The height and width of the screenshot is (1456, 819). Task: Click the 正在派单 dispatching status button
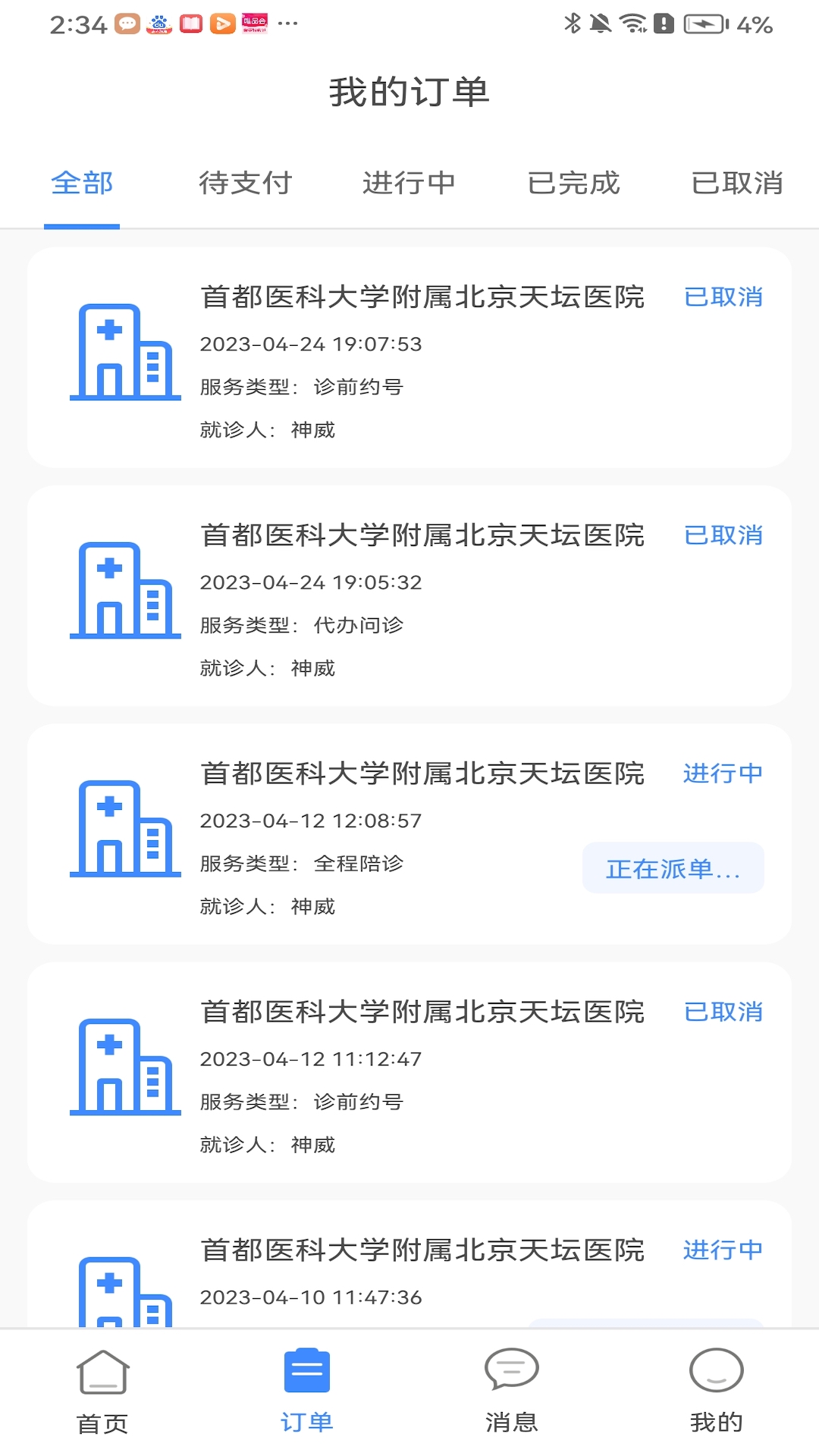[673, 869]
